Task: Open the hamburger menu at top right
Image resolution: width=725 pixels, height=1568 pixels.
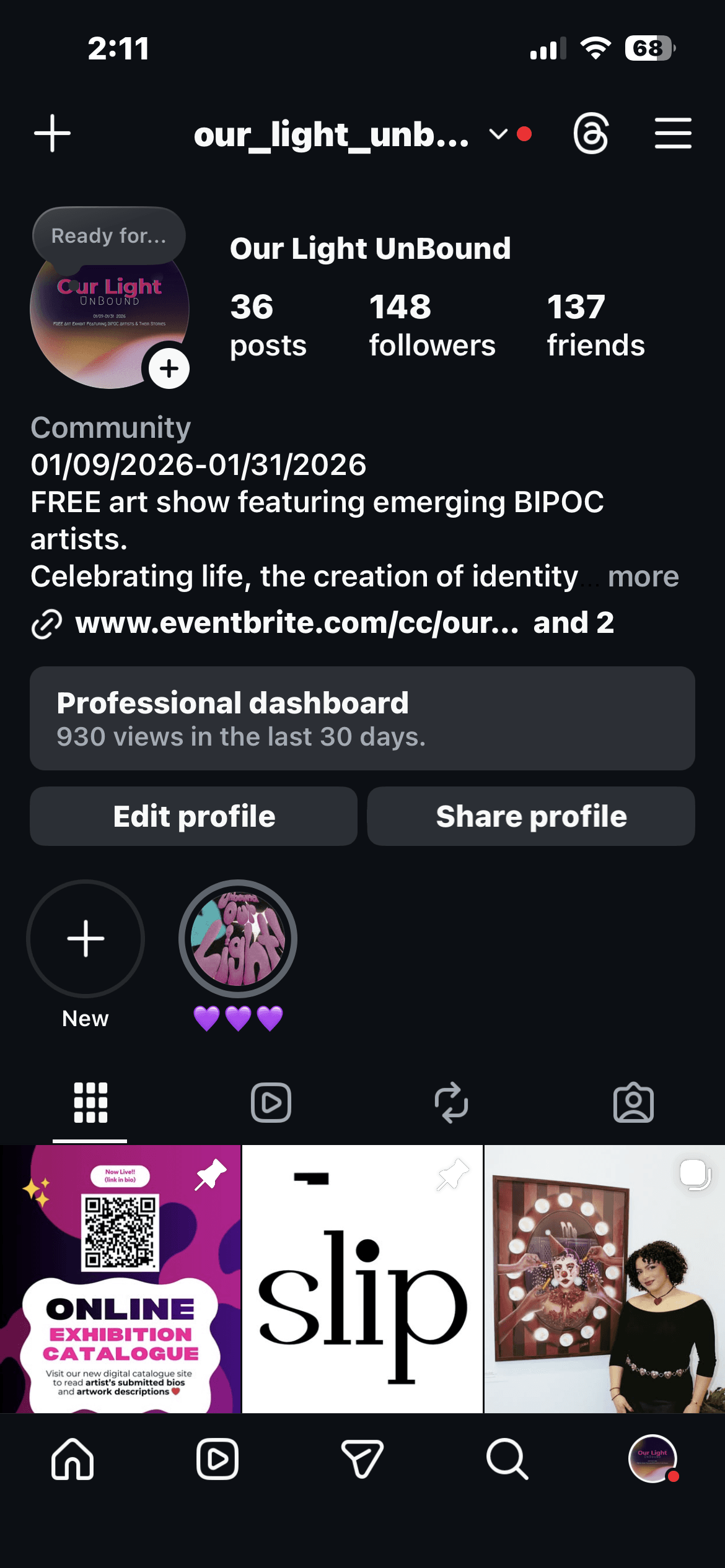Action: pos(674,133)
